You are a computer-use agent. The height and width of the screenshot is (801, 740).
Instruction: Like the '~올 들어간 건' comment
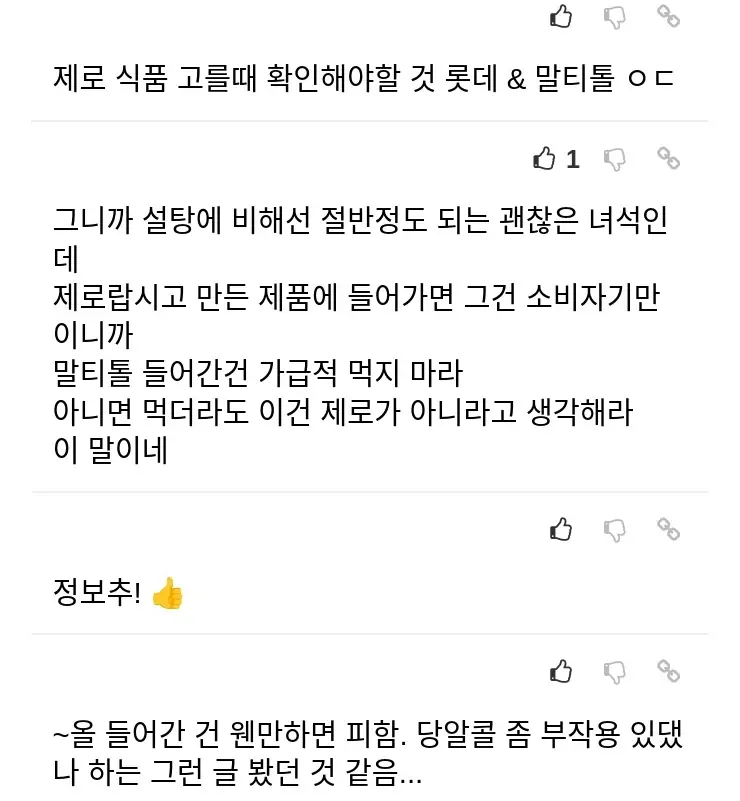561,671
